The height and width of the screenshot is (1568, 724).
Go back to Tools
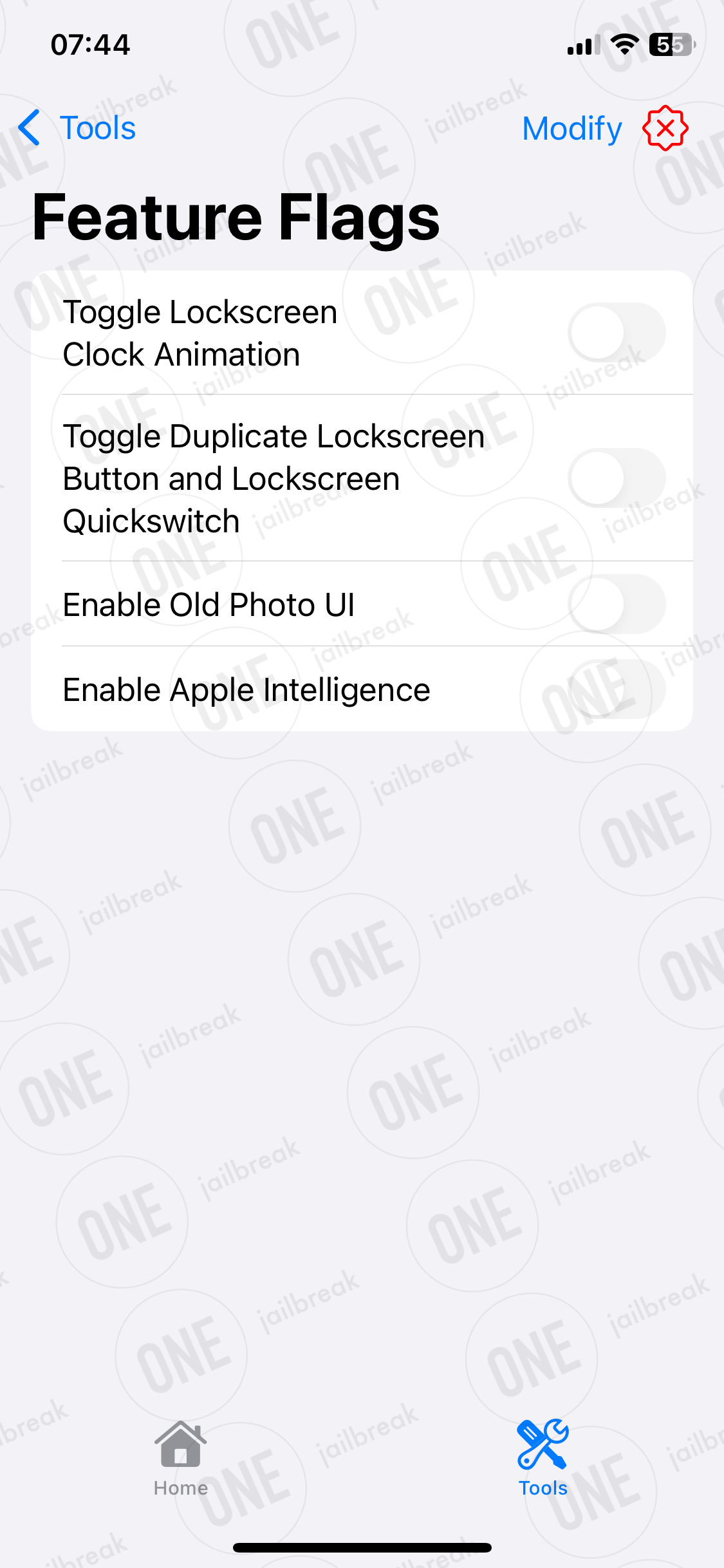click(x=77, y=128)
